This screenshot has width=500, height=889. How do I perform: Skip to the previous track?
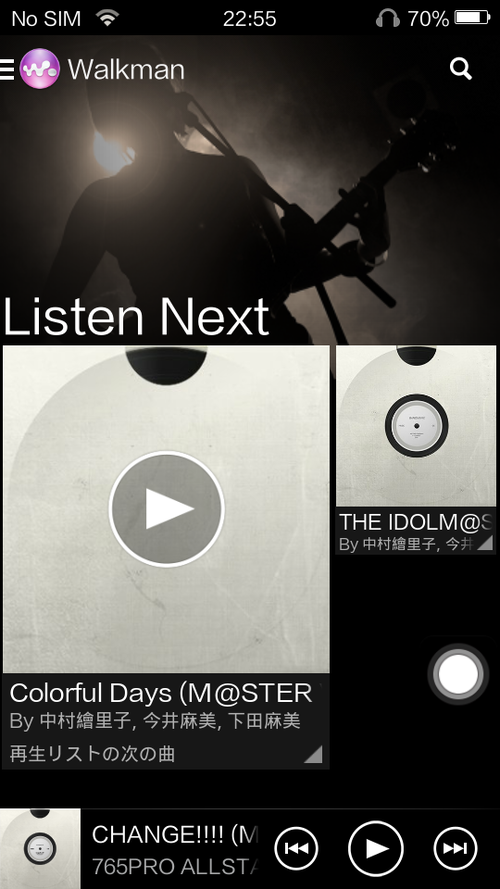point(296,848)
